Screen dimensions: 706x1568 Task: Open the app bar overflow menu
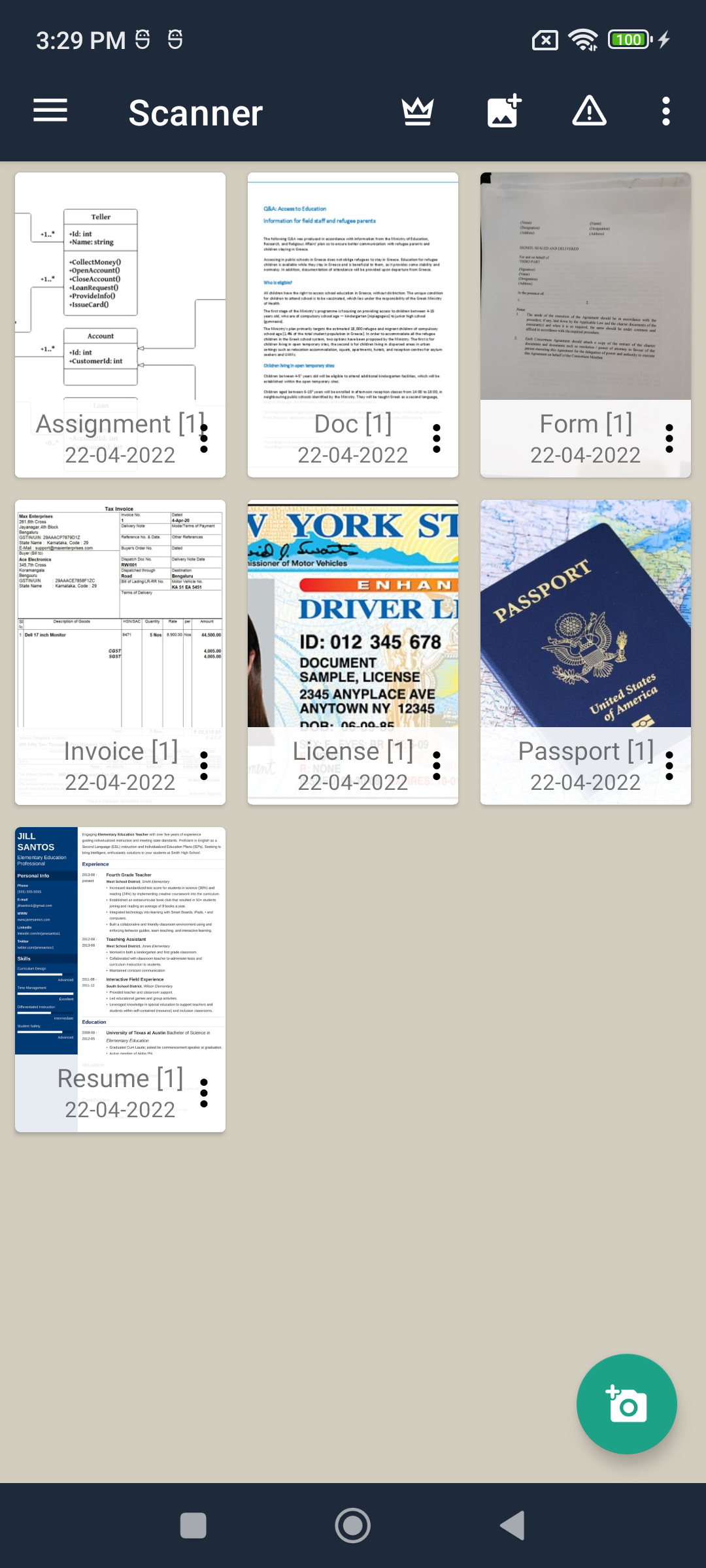(665, 111)
